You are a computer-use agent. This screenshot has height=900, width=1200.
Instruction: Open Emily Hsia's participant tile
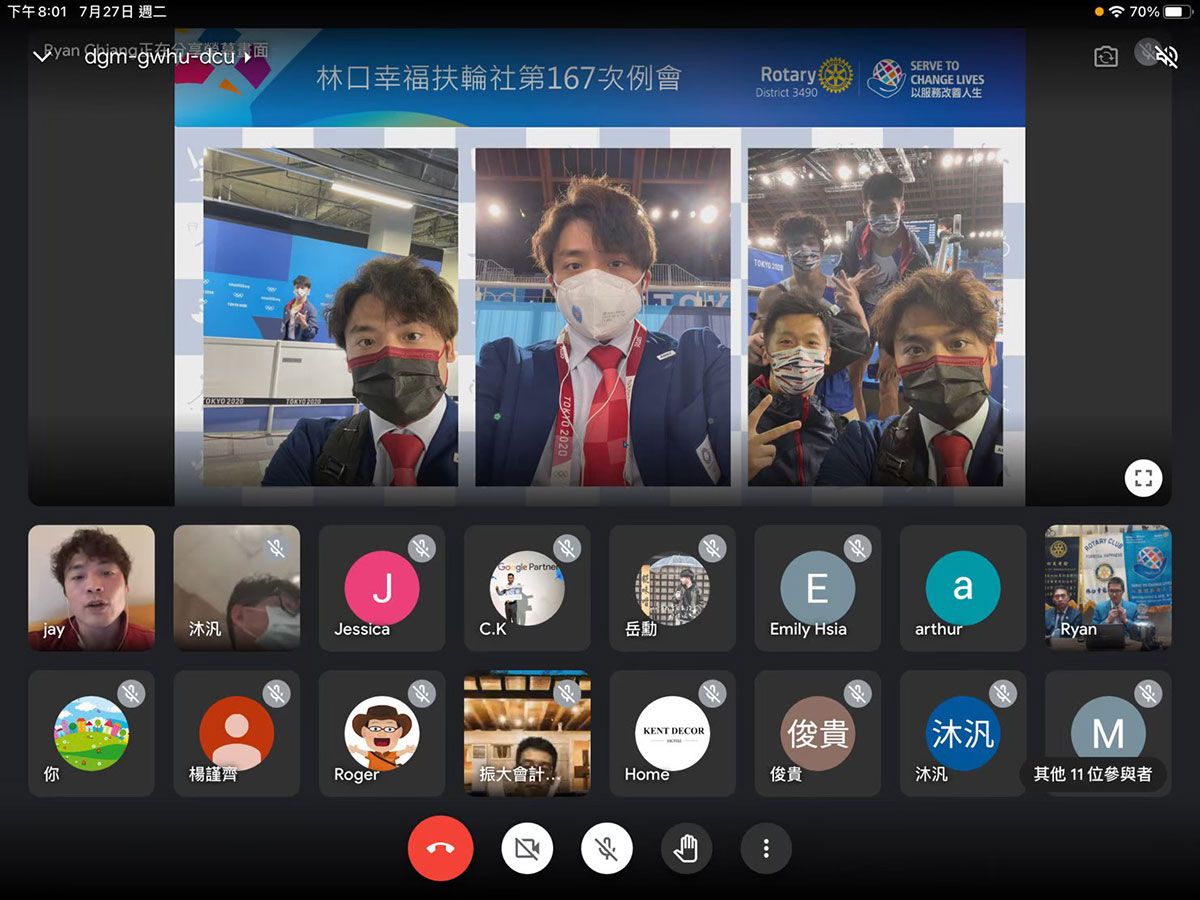pyautogui.click(x=817, y=588)
